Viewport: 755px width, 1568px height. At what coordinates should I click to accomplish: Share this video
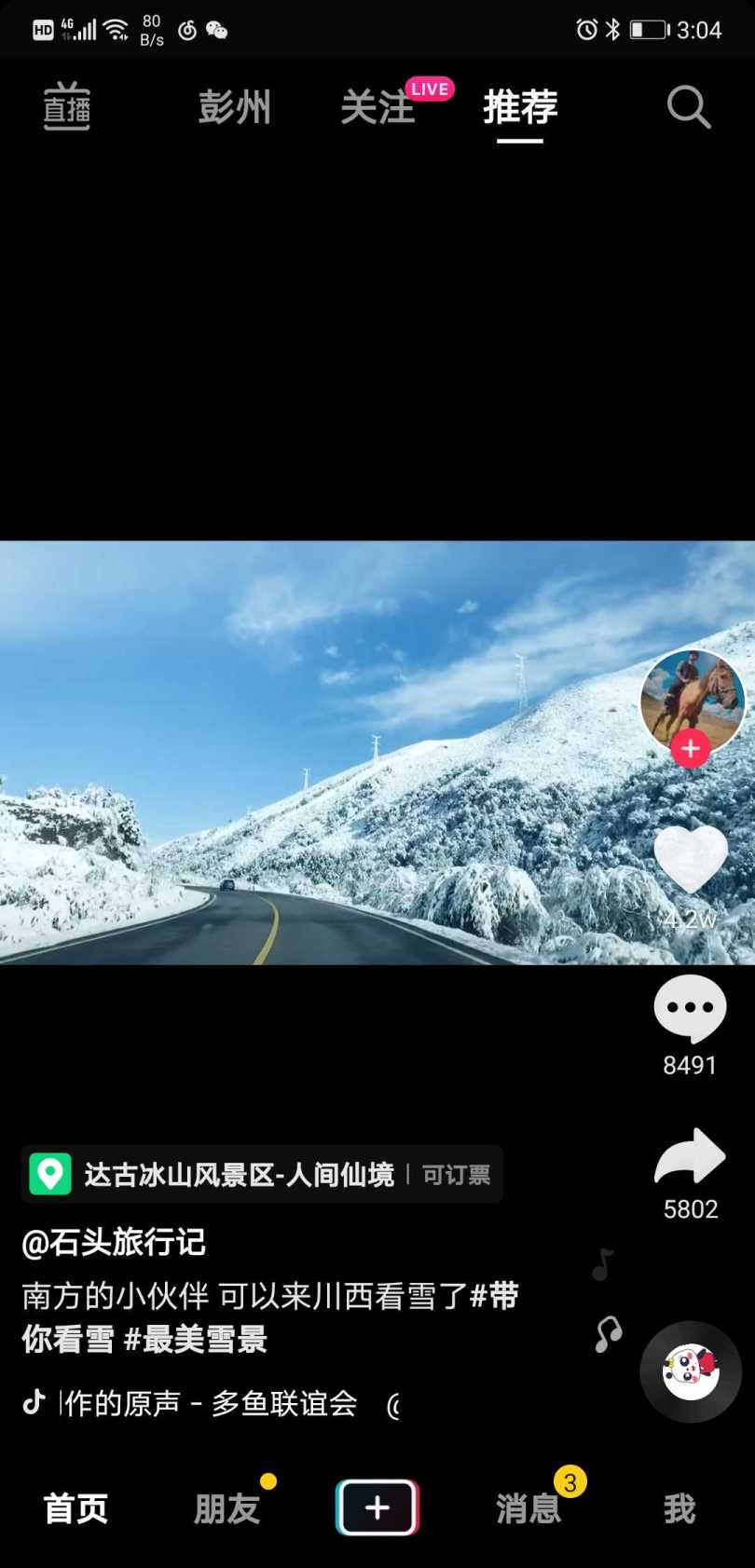(x=690, y=1157)
